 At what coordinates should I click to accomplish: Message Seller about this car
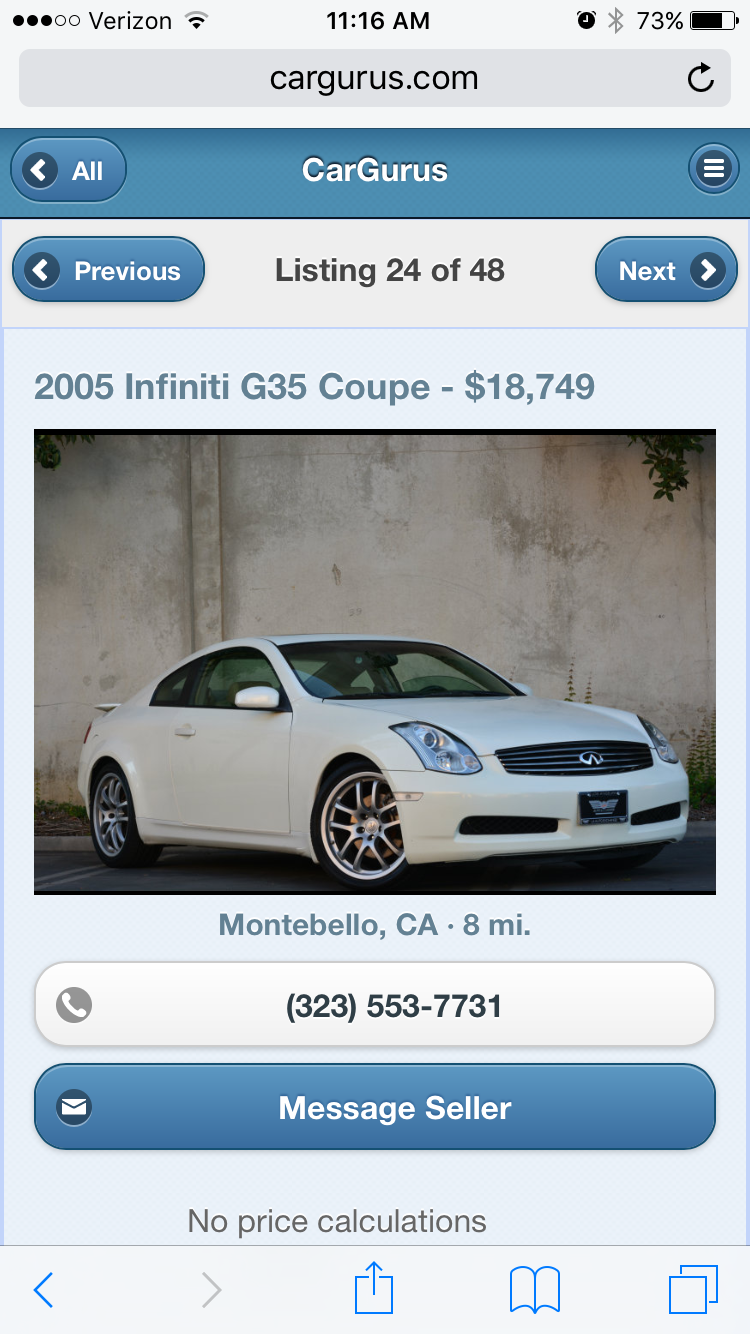tap(375, 1107)
